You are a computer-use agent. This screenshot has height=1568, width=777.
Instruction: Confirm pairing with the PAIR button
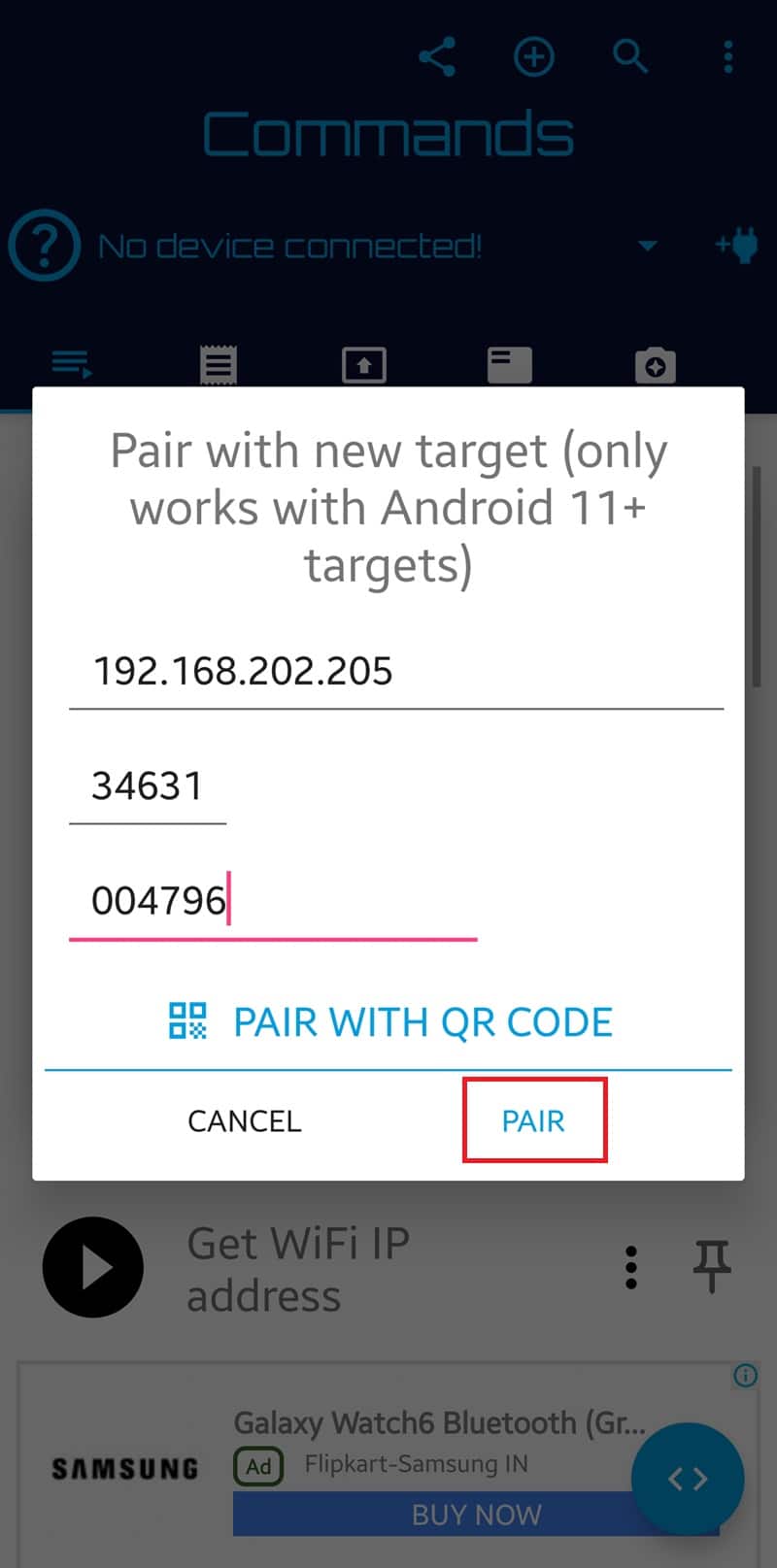(x=533, y=1120)
